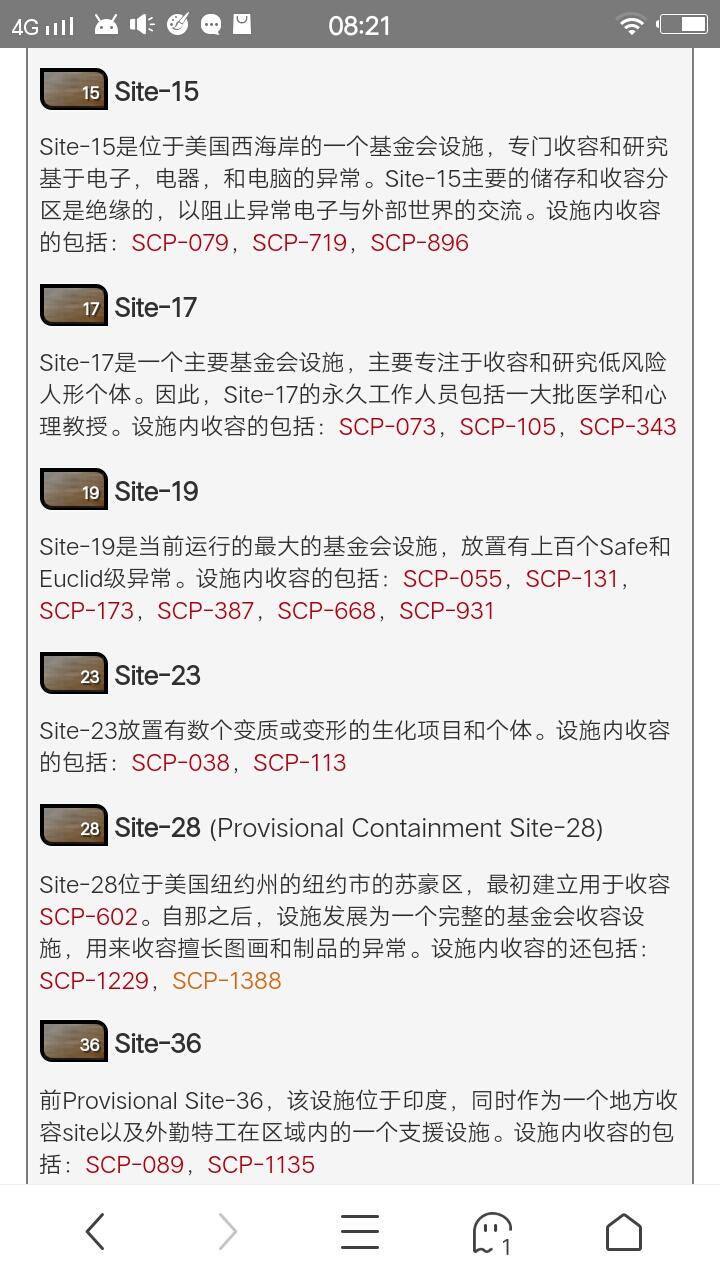Open the orange SCP-1388 link
This screenshot has width=720, height=1280.
[x=227, y=981]
